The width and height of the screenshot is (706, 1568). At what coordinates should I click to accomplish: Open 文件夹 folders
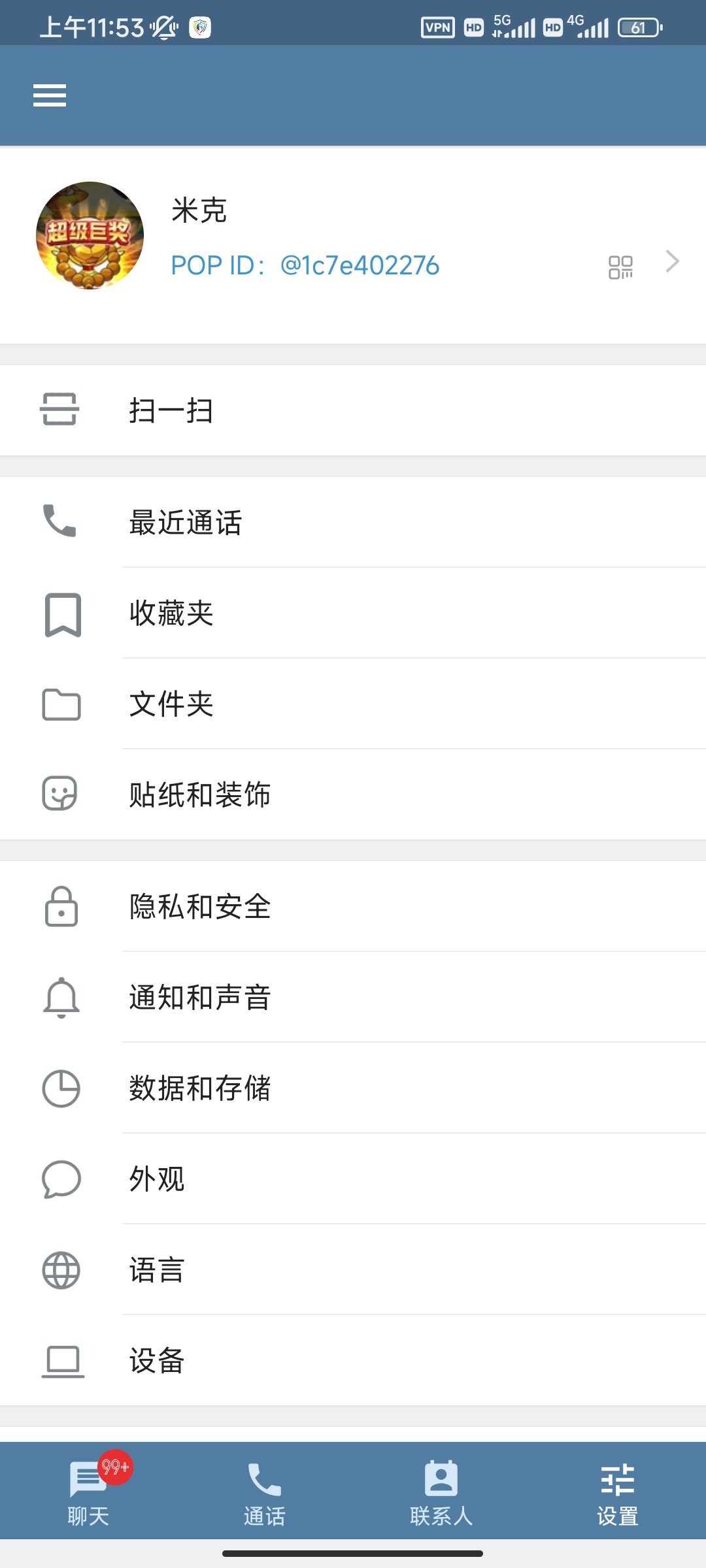tap(353, 704)
